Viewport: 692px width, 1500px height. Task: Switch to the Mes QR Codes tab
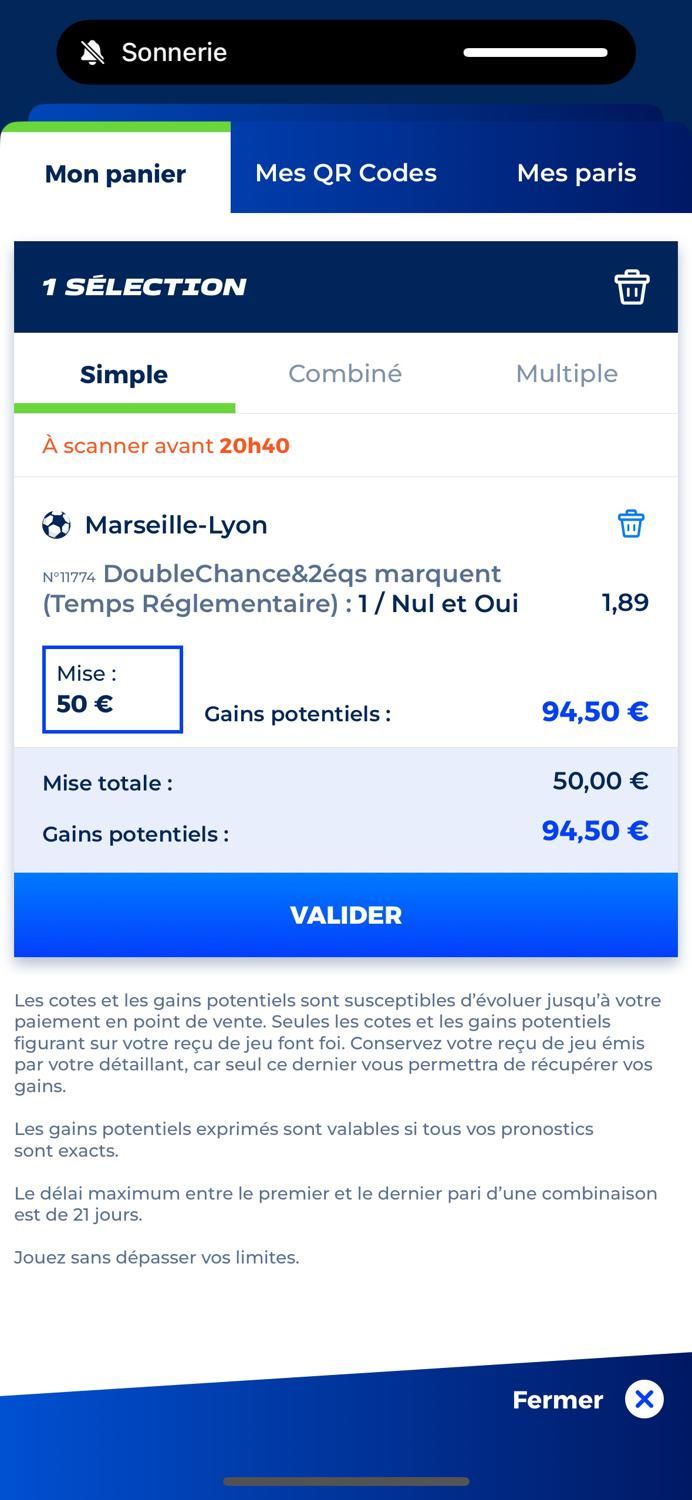pos(346,173)
